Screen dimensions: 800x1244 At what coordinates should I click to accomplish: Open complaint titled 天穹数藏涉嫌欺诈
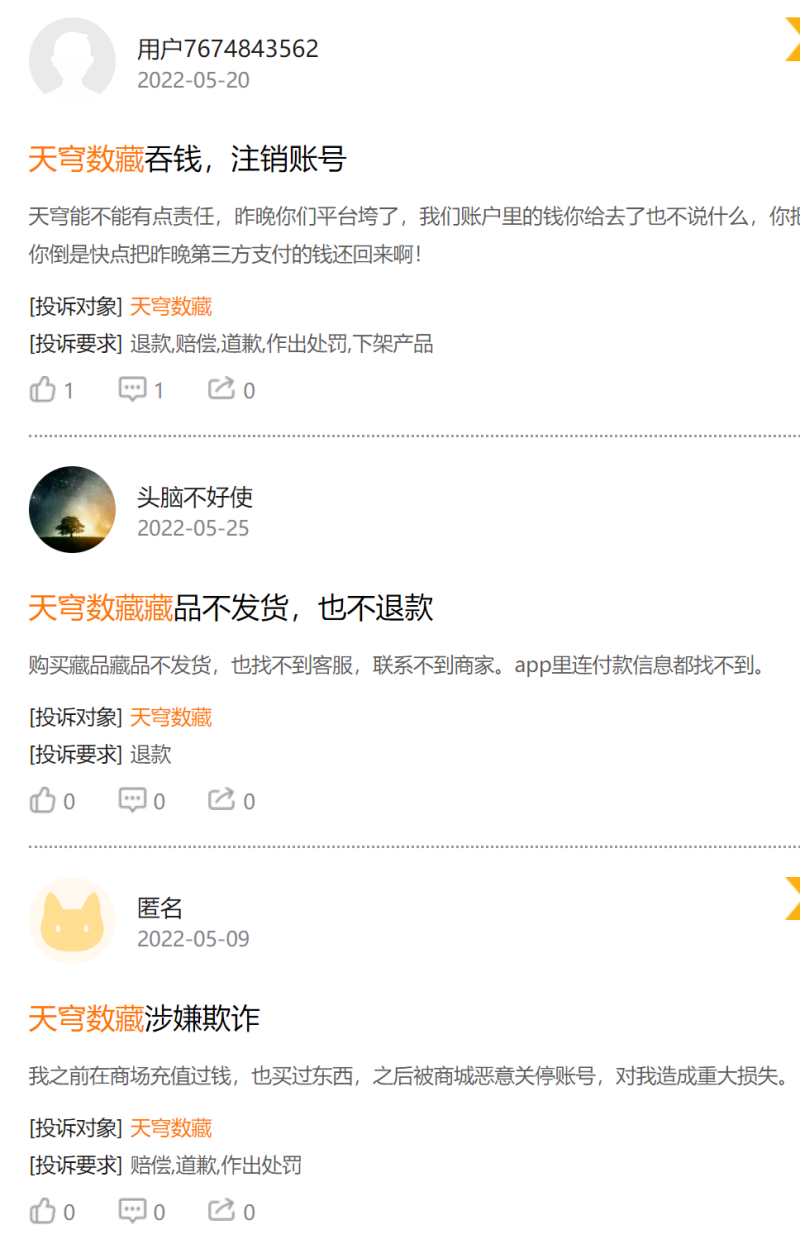(144, 1019)
